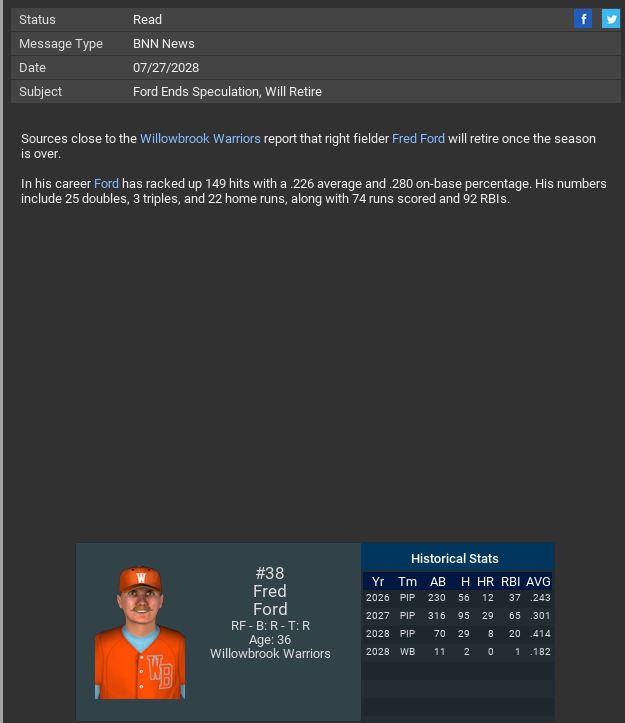Open the Fred Ford player link
625x723 pixels.
pyautogui.click(x=418, y=139)
